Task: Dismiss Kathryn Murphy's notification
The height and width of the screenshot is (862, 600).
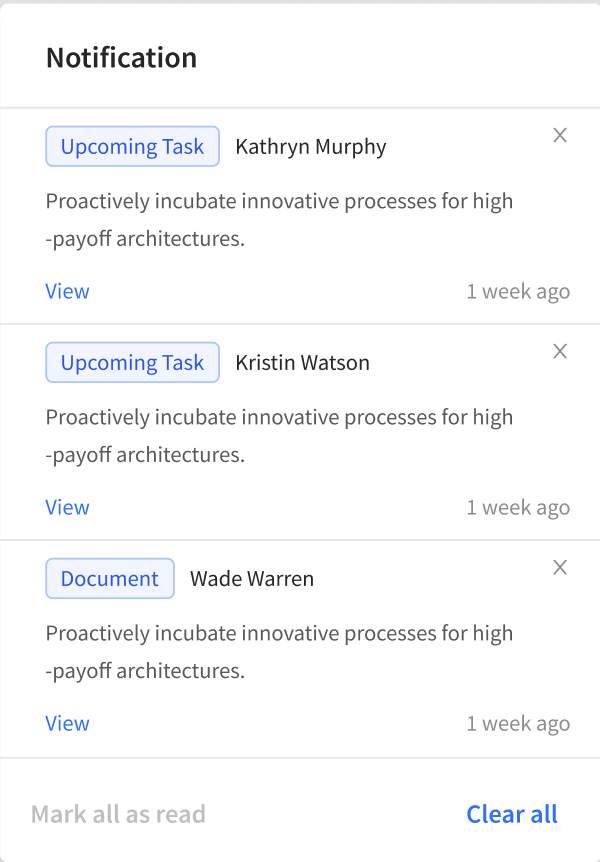Action: (560, 136)
